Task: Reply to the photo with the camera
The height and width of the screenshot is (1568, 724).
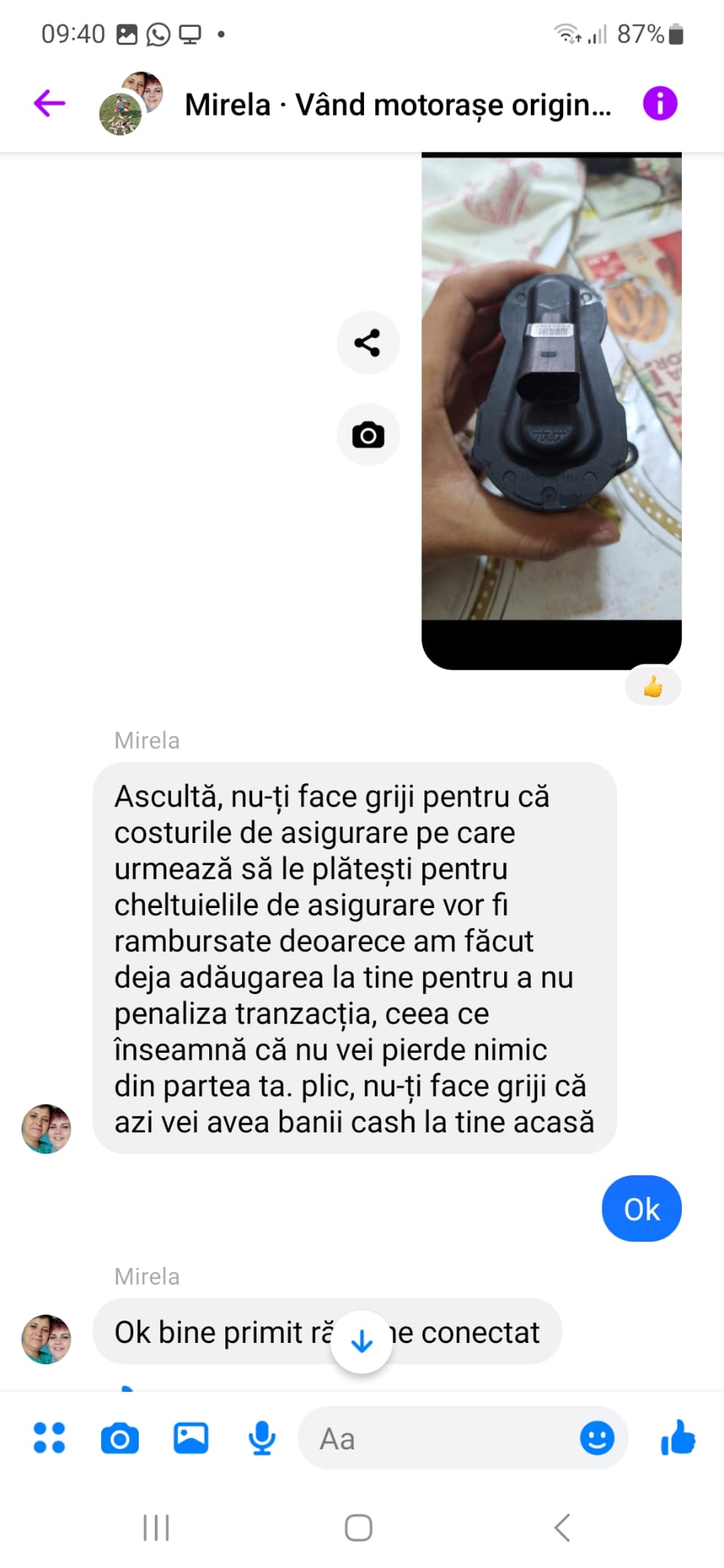Action: click(x=368, y=435)
